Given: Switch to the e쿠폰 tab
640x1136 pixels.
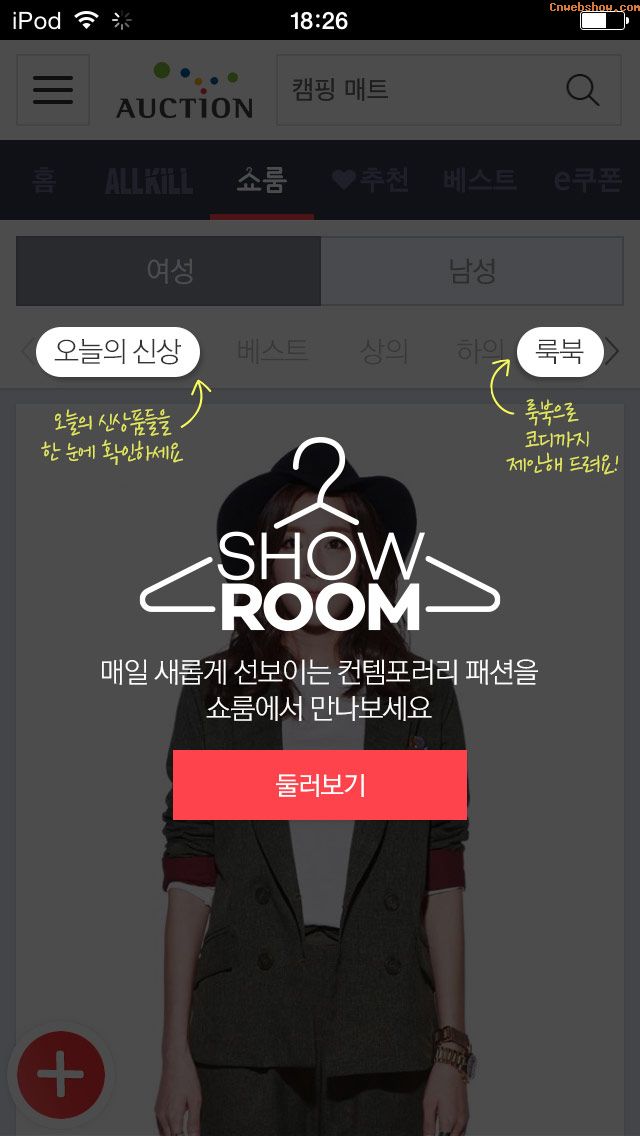Looking at the screenshot, I should 588,180.
